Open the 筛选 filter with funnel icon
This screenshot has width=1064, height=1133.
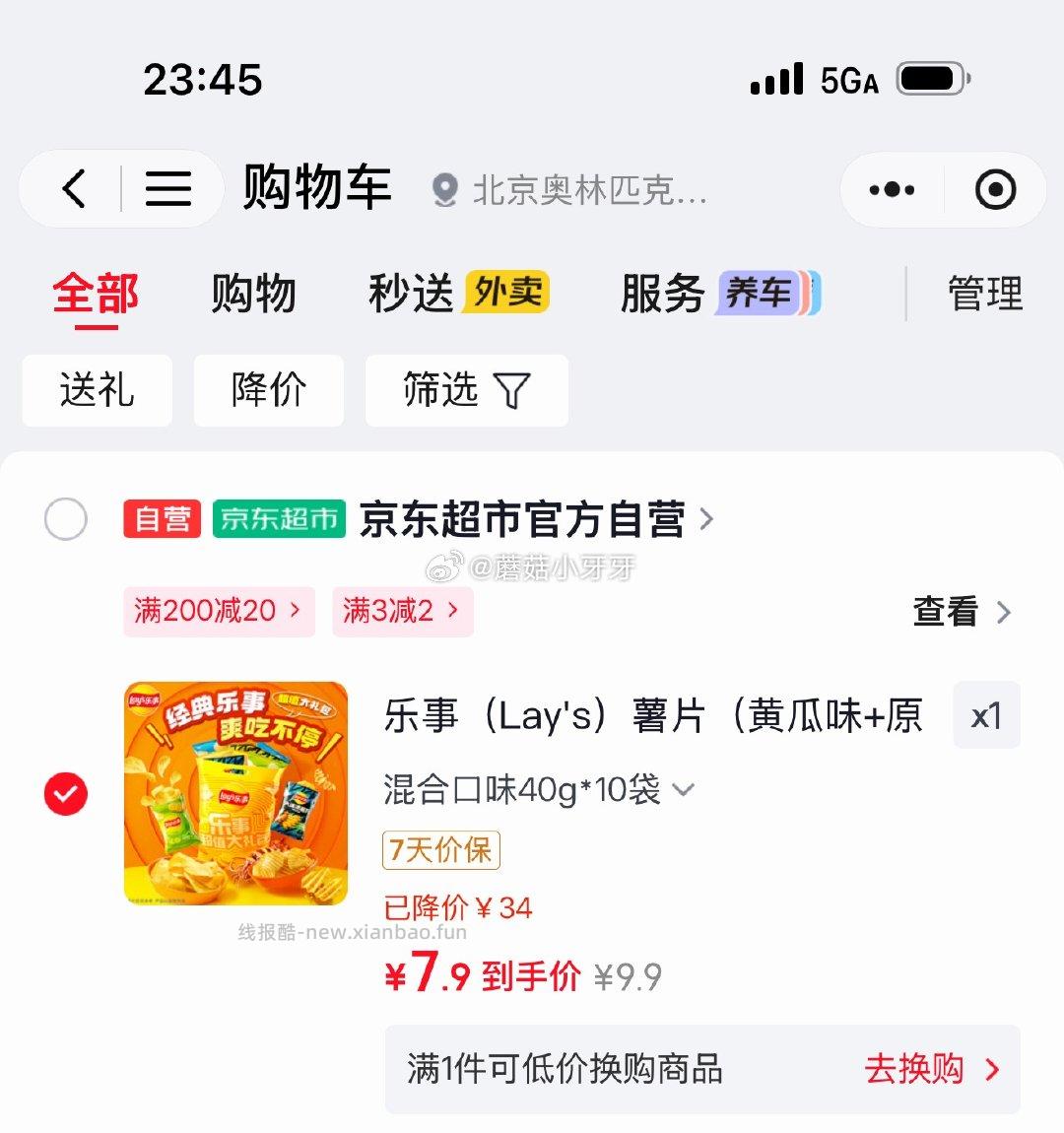pos(466,390)
